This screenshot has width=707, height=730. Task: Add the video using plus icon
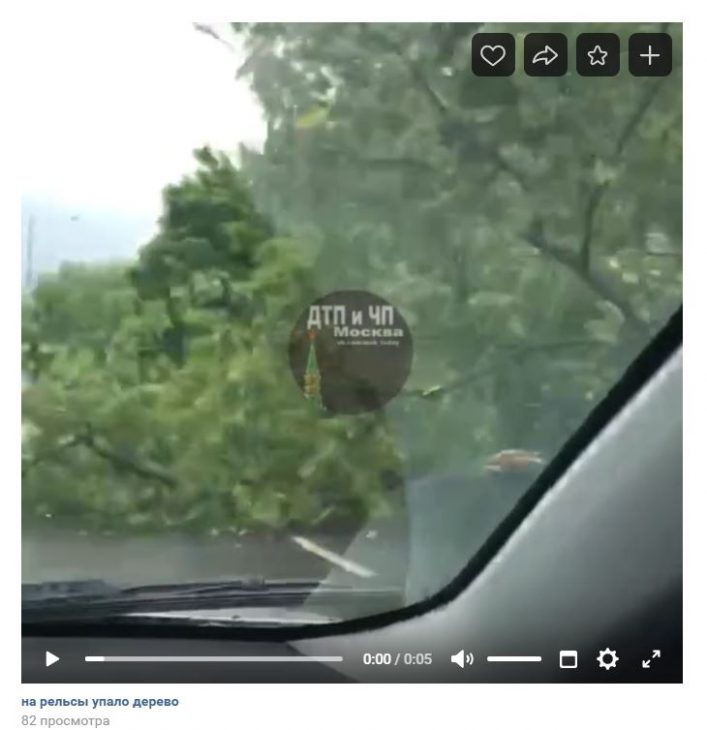point(650,56)
